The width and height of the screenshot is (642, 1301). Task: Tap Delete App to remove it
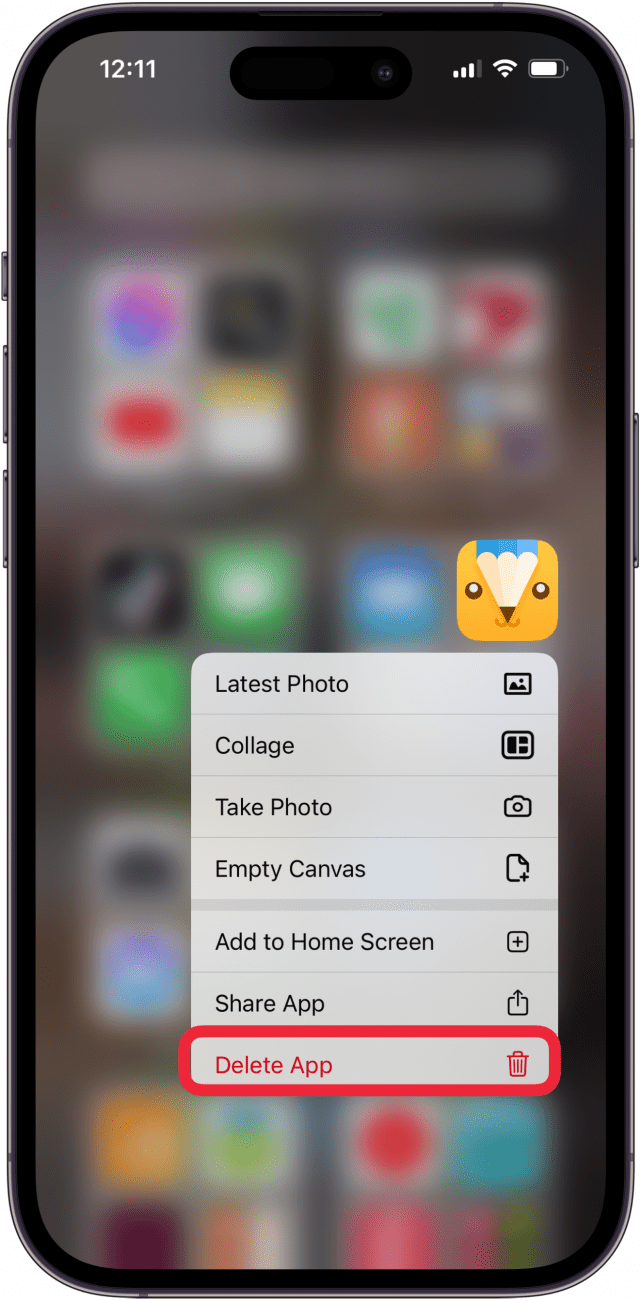point(373,1066)
